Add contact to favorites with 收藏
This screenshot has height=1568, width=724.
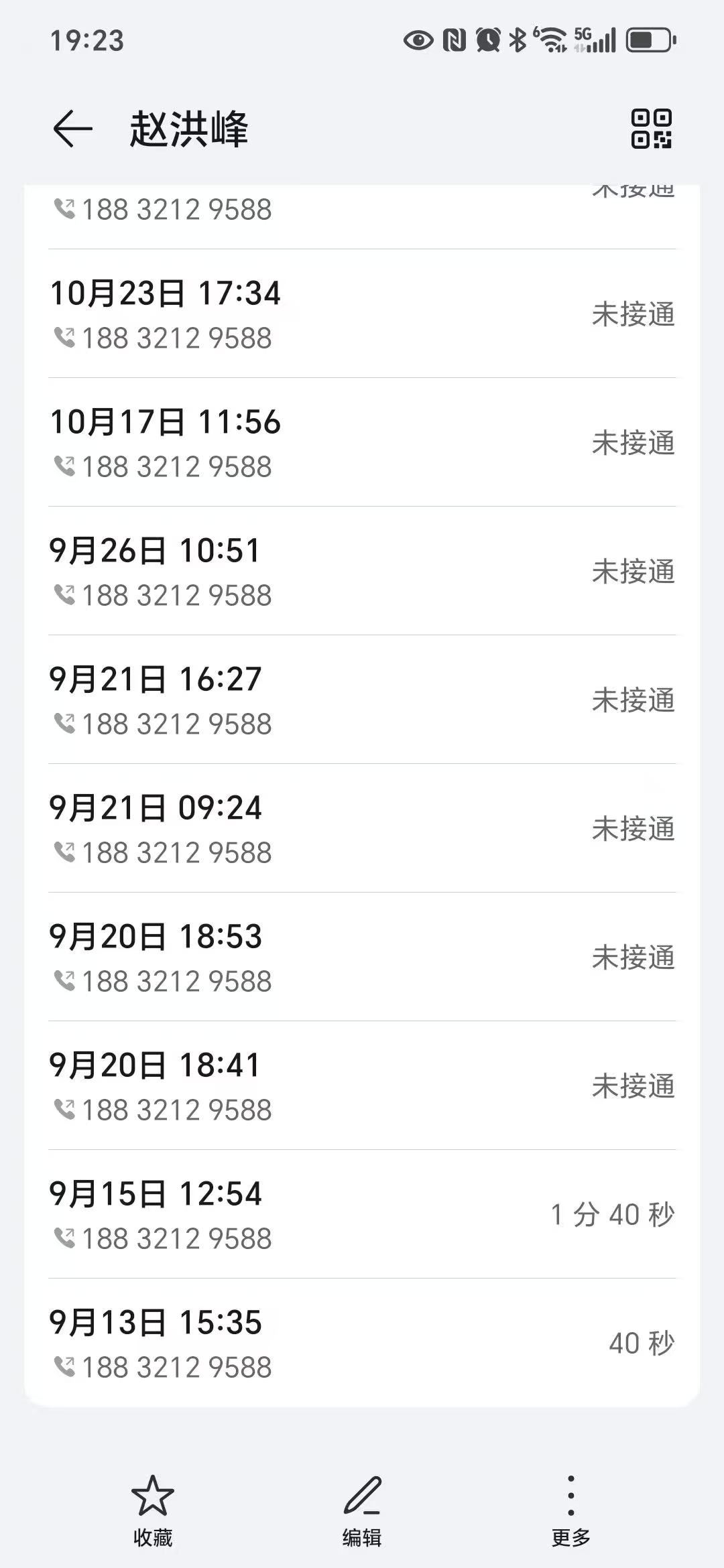(x=153, y=1506)
